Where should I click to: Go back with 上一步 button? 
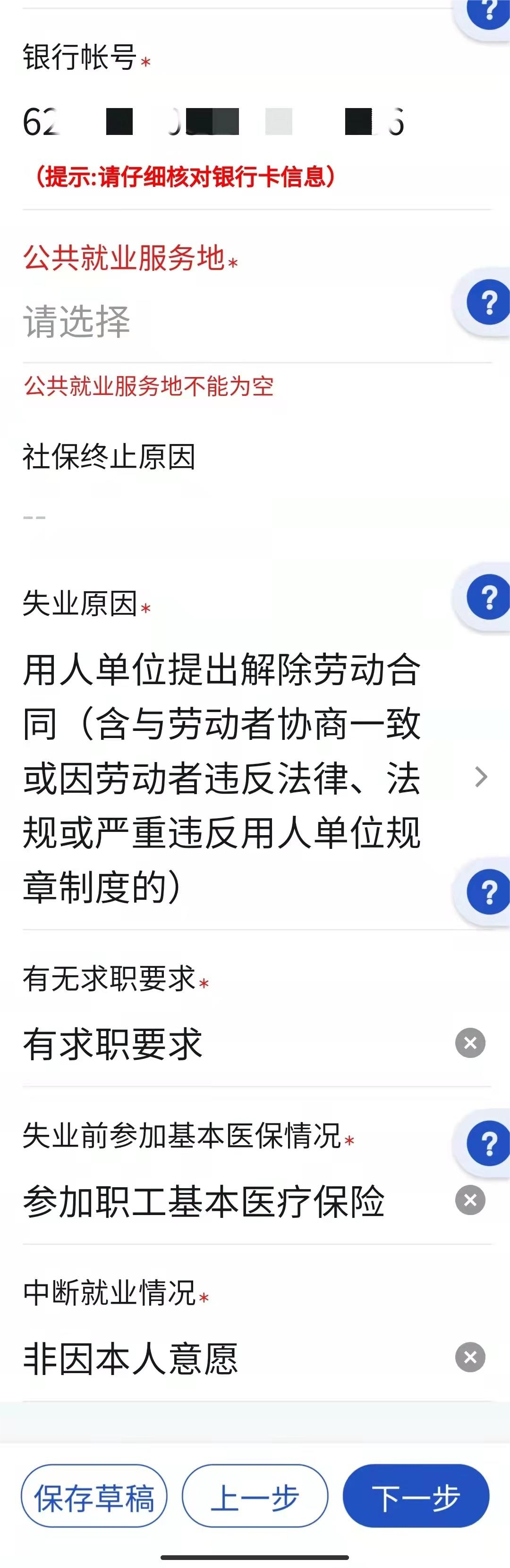pos(255,1497)
